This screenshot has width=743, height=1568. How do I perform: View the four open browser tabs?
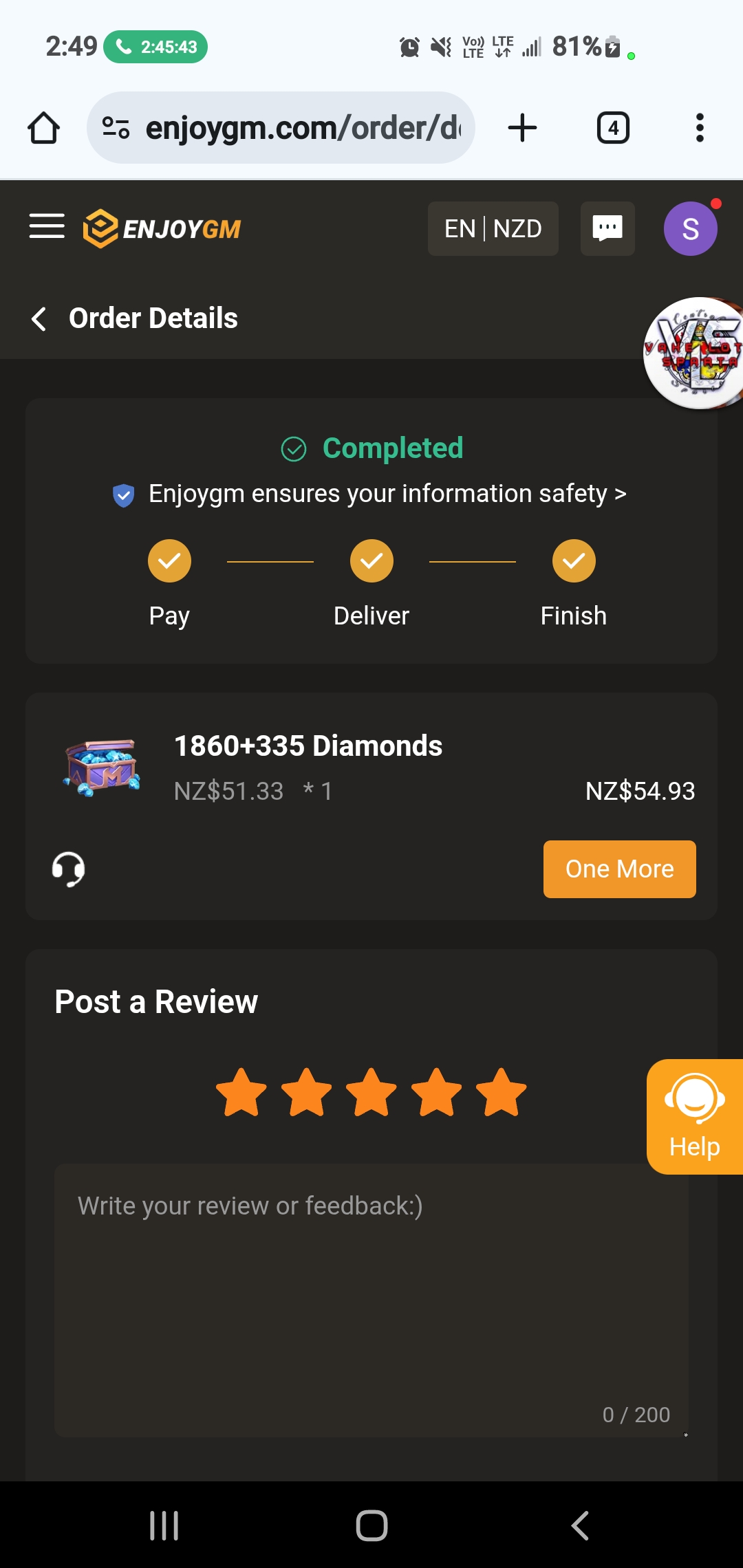[x=613, y=128]
